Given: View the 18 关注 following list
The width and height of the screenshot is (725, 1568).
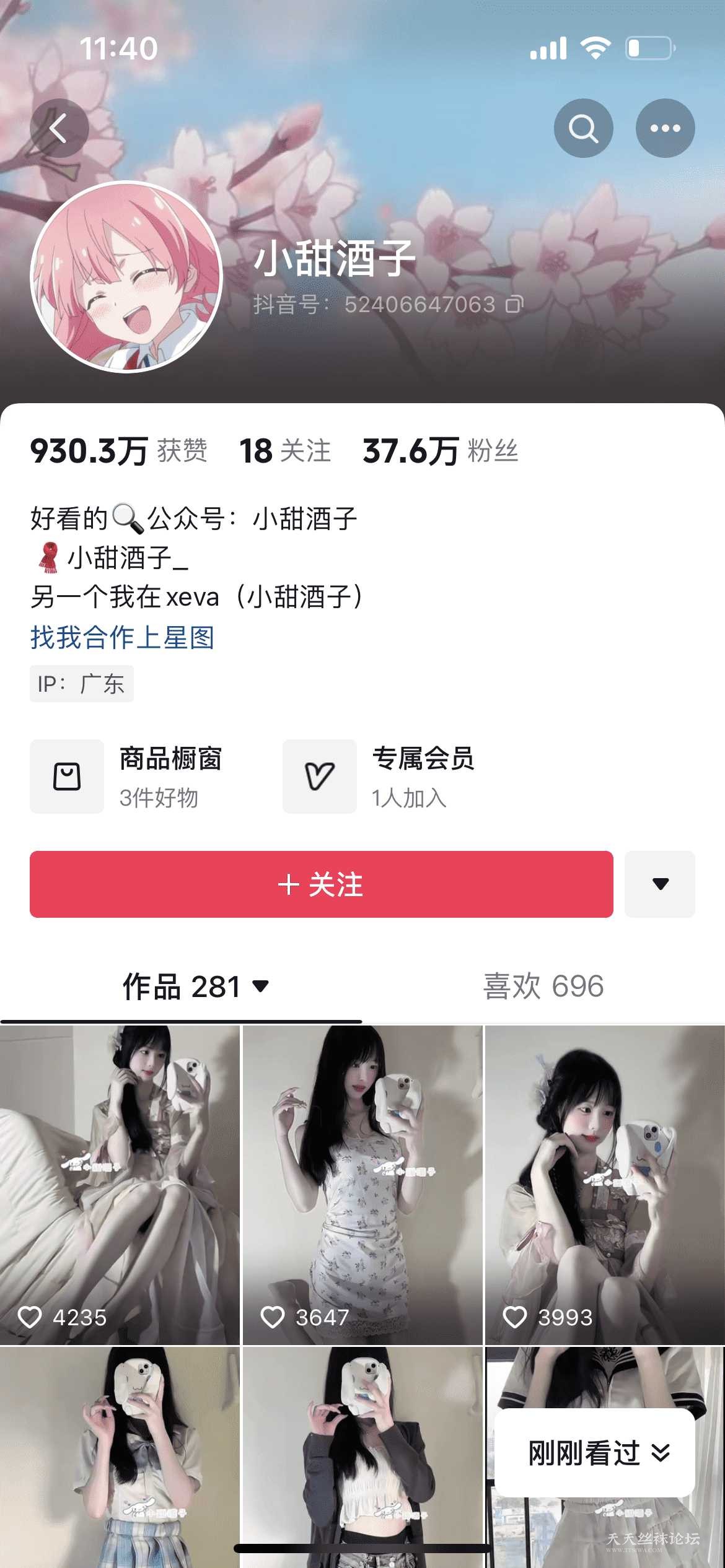Looking at the screenshot, I should pos(285,450).
